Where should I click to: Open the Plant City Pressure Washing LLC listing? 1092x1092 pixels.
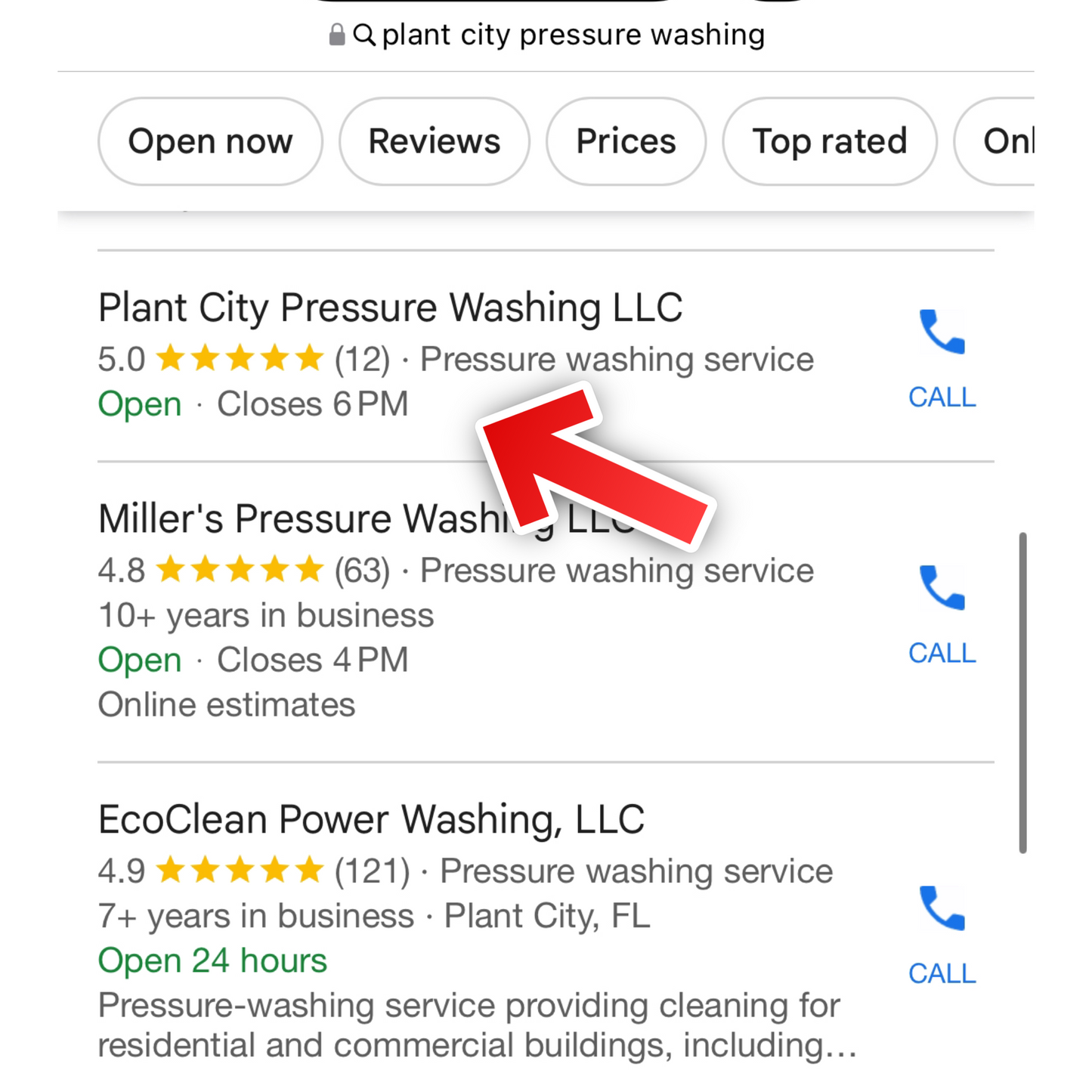click(x=390, y=308)
